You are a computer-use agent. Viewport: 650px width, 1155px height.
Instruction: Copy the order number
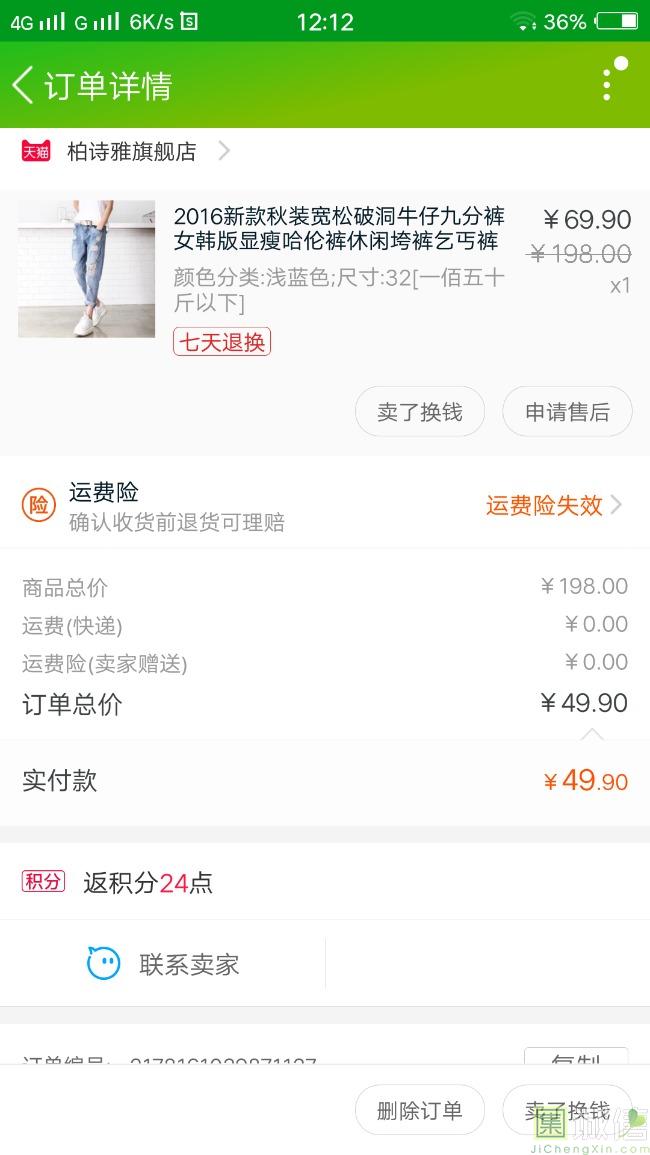576,1058
